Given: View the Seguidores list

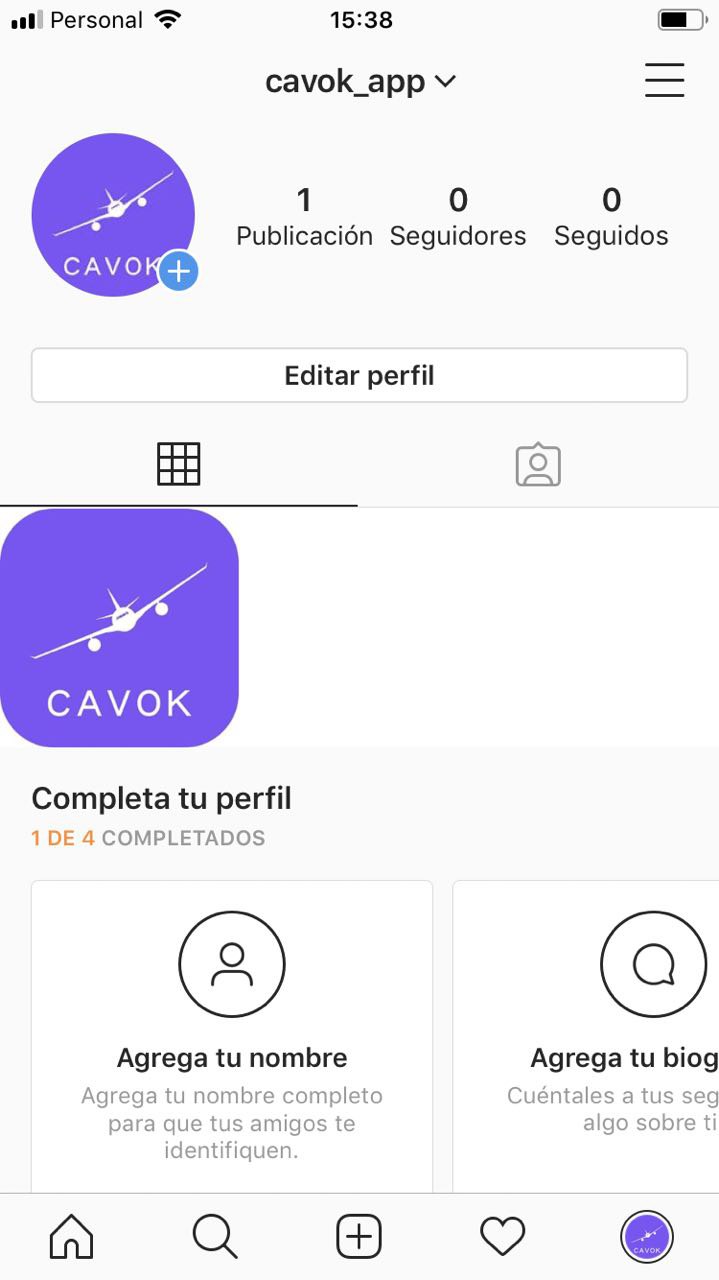Looking at the screenshot, I should (458, 217).
